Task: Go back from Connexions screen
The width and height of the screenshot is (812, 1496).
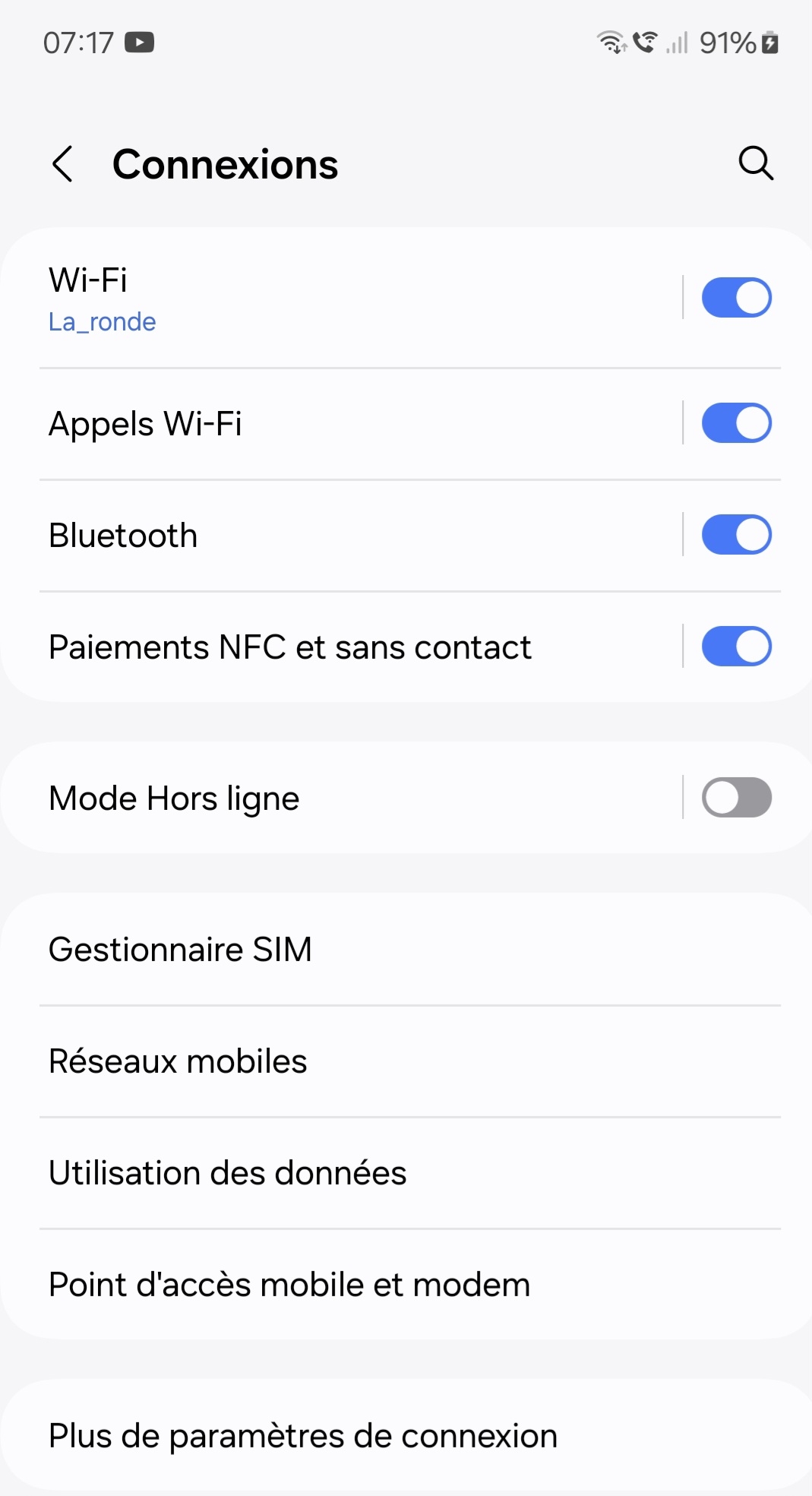Action: click(x=63, y=164)
